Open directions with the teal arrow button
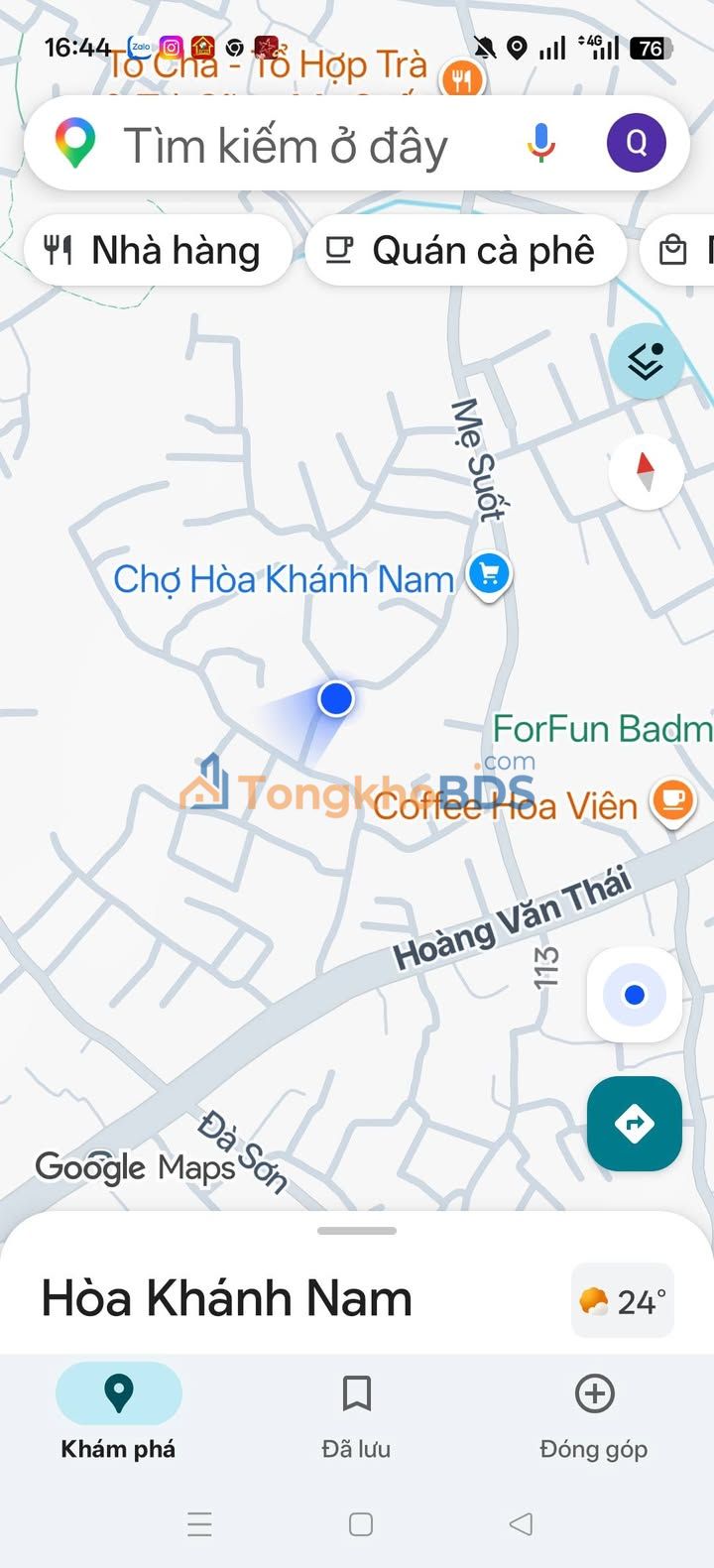This screenshot has height=1568, width=714. click(635, 1124)
